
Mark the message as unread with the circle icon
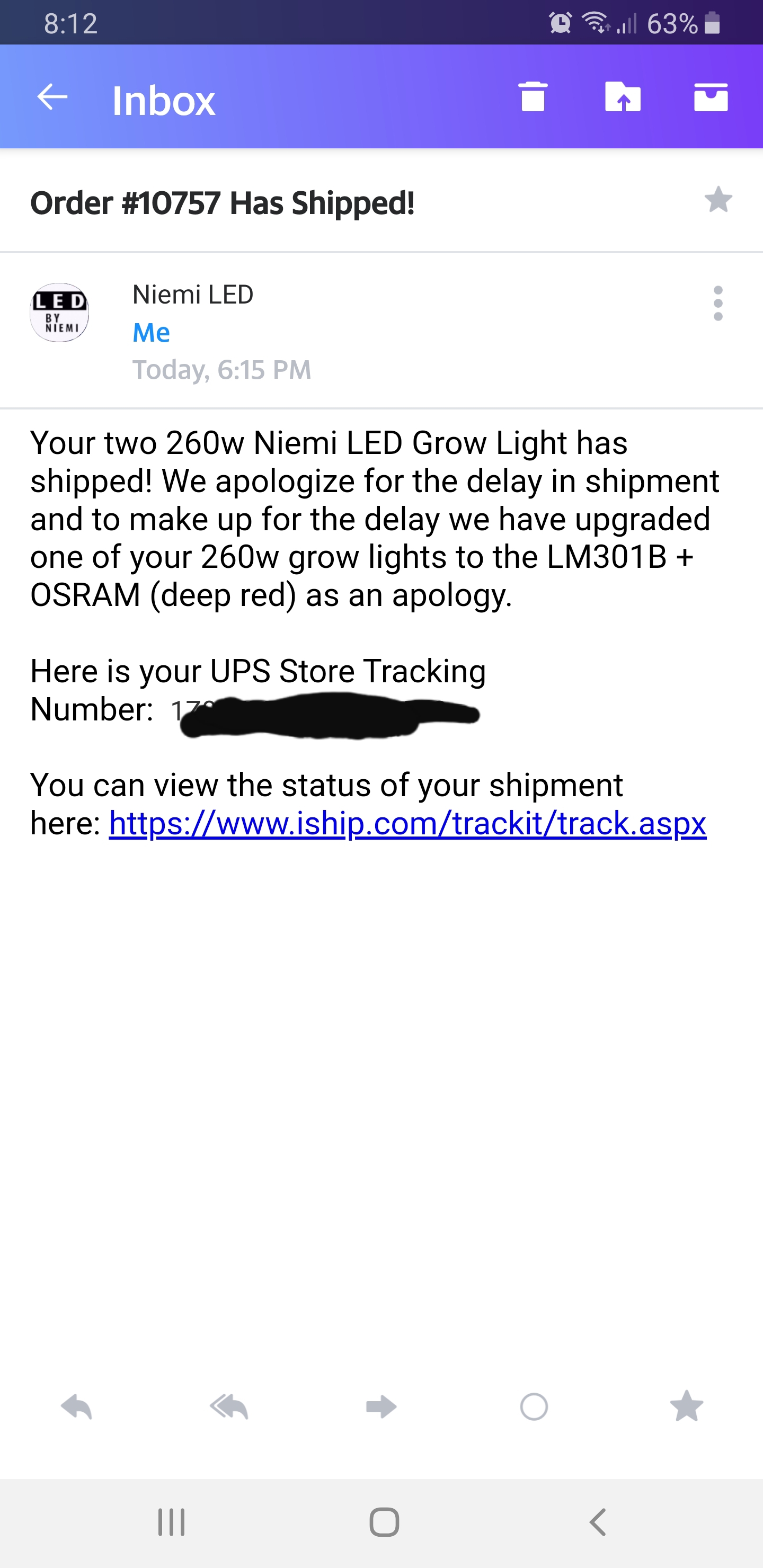point(534,1406)
